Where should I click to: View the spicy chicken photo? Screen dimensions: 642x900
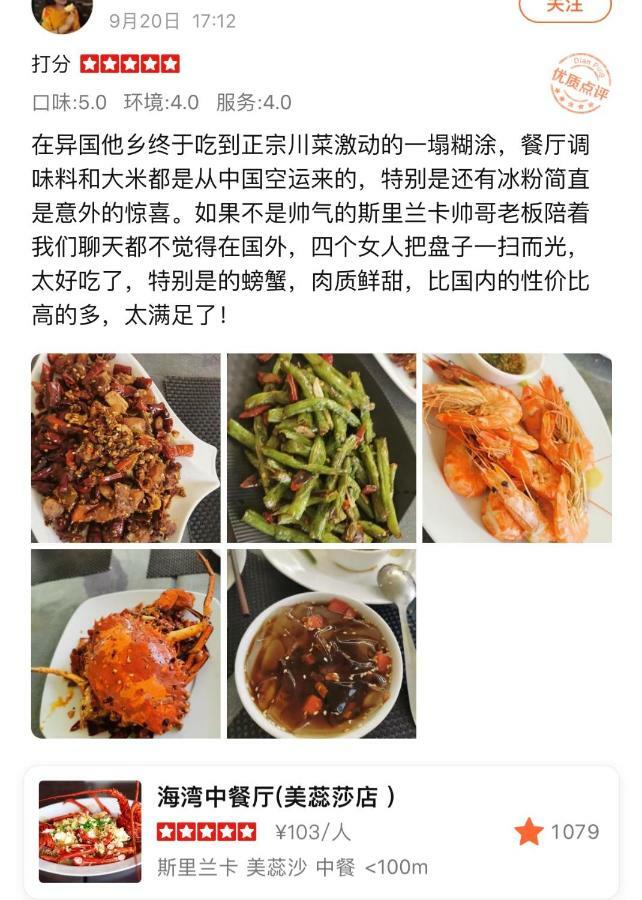125,447
